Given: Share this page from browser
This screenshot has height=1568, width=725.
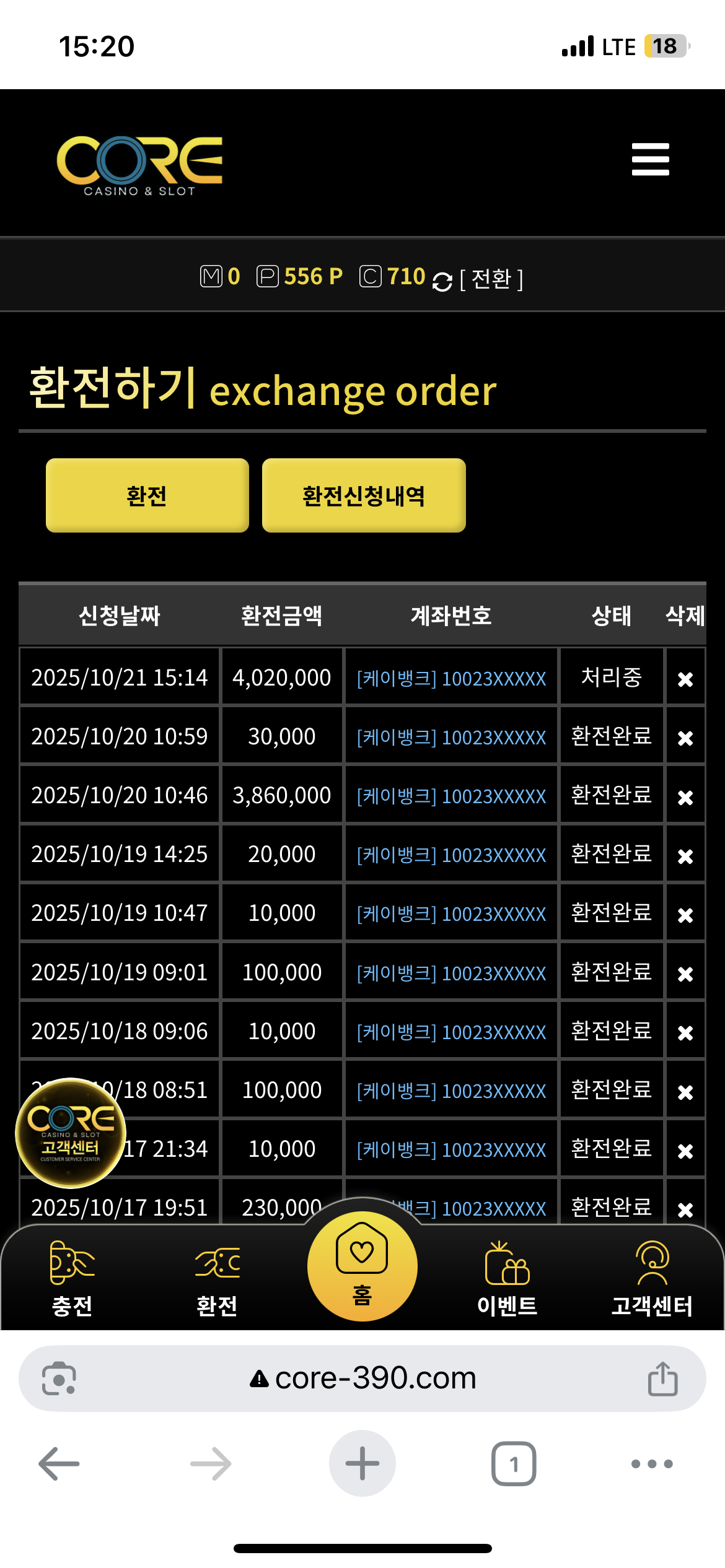Looking at the screenshot, I should coord(662,1379).
